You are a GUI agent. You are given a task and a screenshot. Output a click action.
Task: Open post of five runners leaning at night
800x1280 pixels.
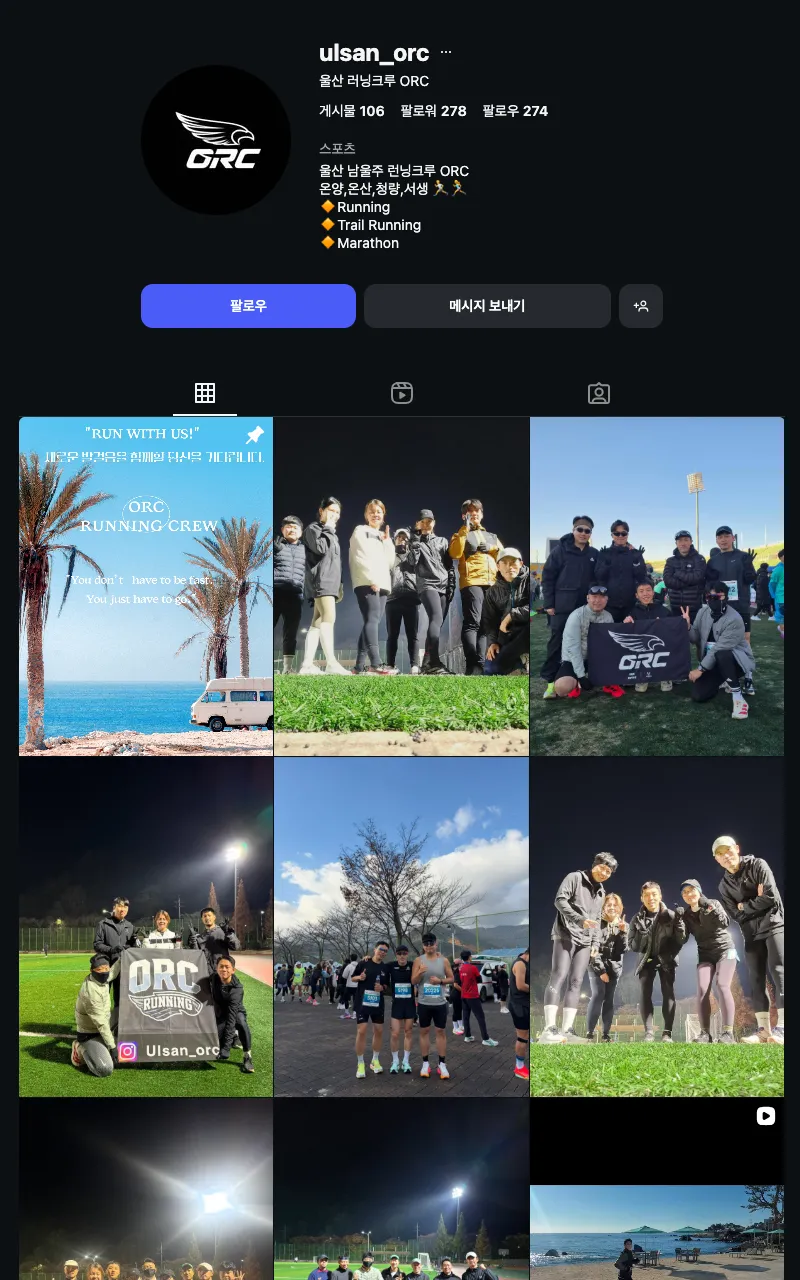657,927
